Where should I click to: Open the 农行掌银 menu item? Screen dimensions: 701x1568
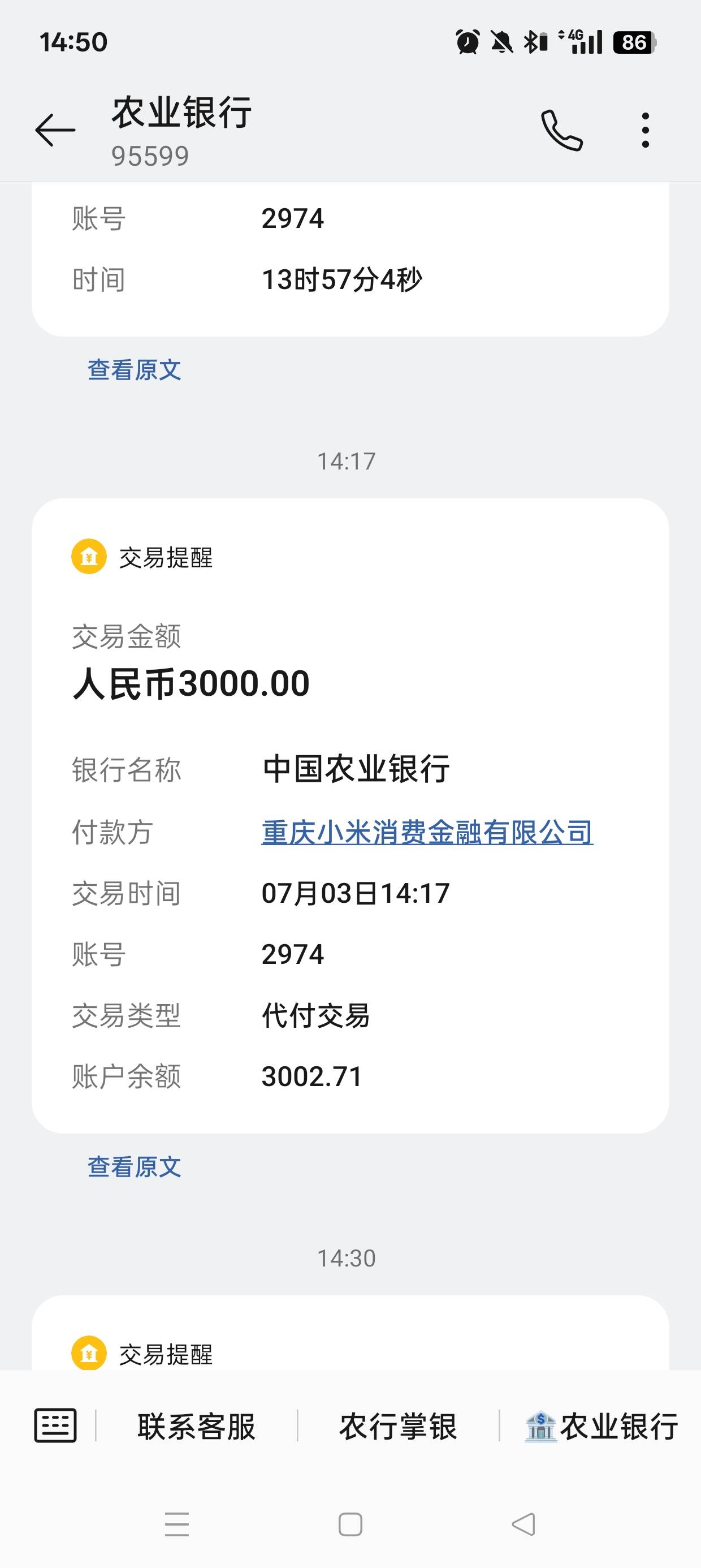click(x=398, y=1426)
